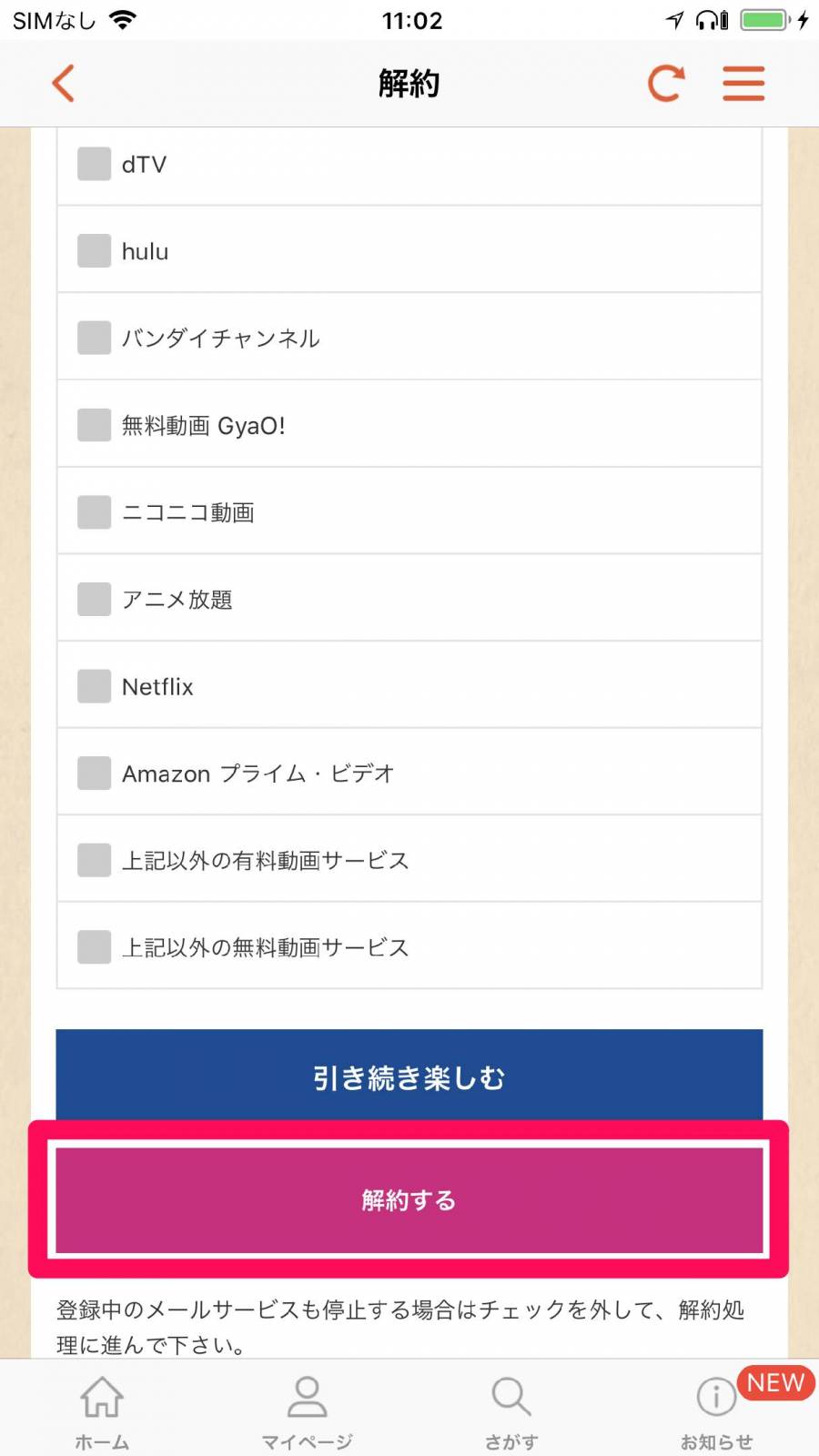The image size is (819, 1456).
Task: Open the お知らせ tab
Action: pos(717,1410)
